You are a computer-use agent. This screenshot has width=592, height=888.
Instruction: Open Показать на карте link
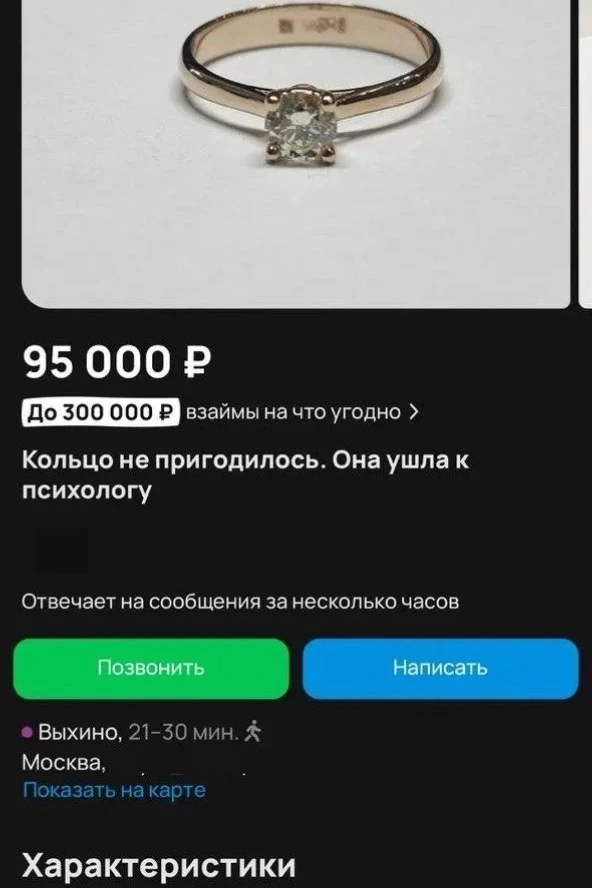coord(114,789)
